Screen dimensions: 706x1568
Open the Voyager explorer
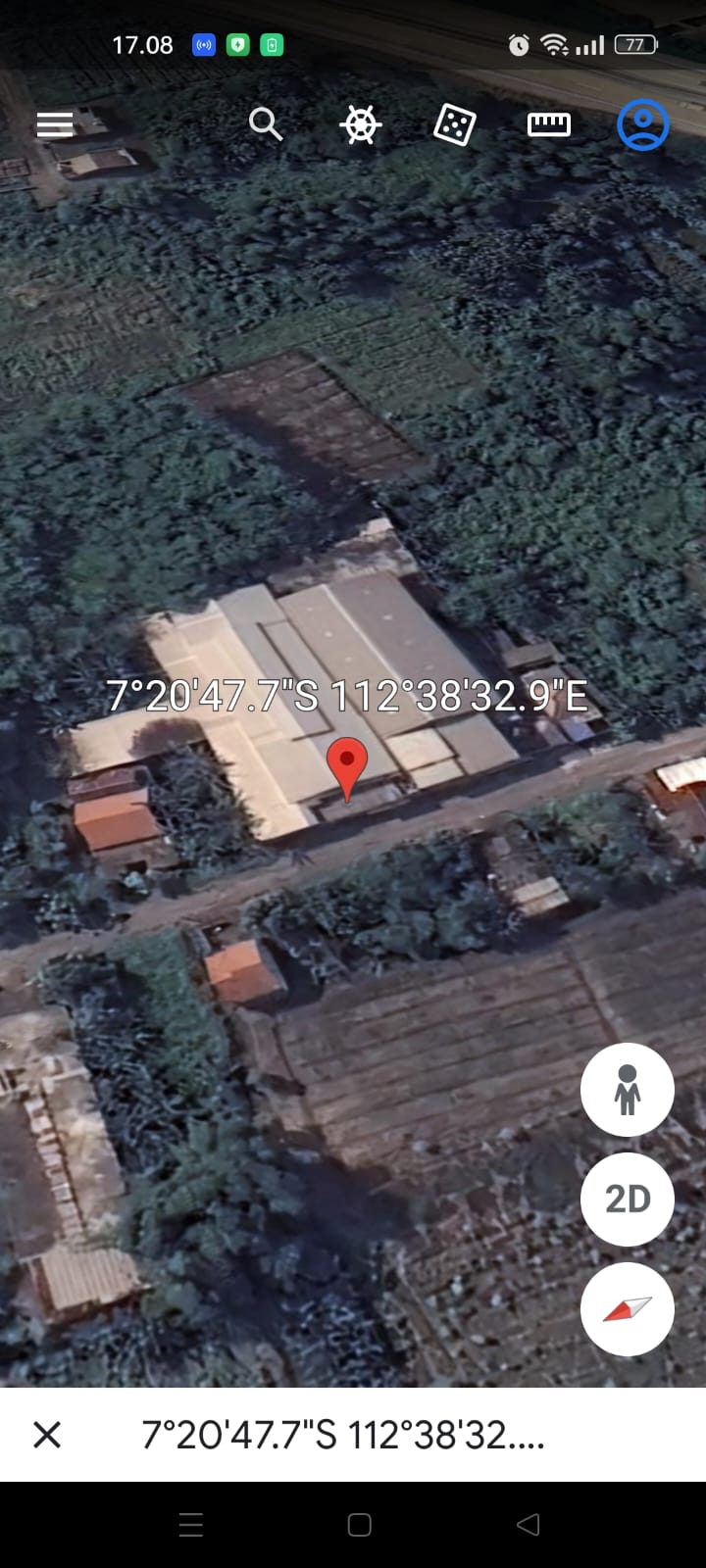[x=361, y=124]
